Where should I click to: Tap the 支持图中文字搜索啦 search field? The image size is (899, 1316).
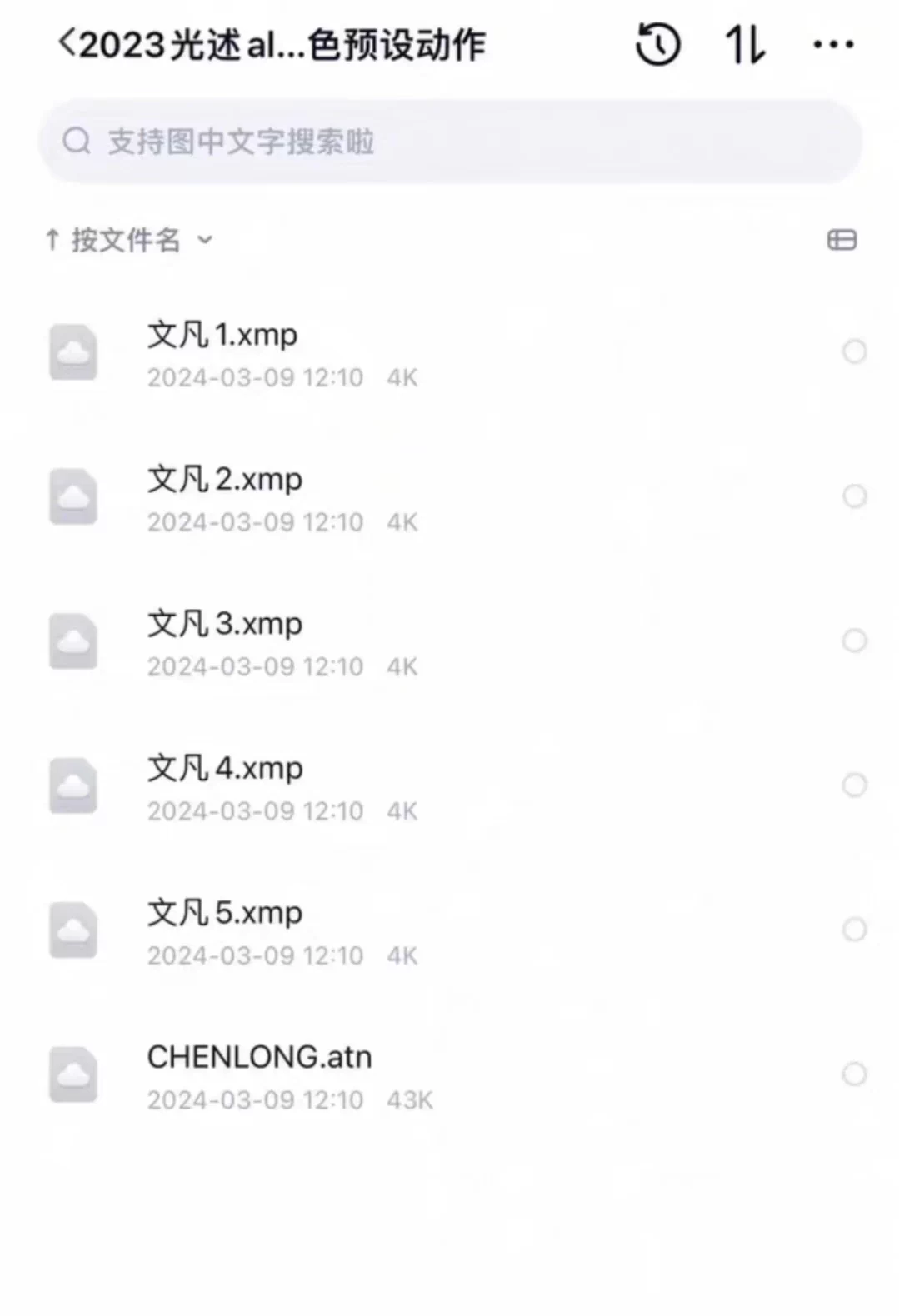(x=450, y=142)
